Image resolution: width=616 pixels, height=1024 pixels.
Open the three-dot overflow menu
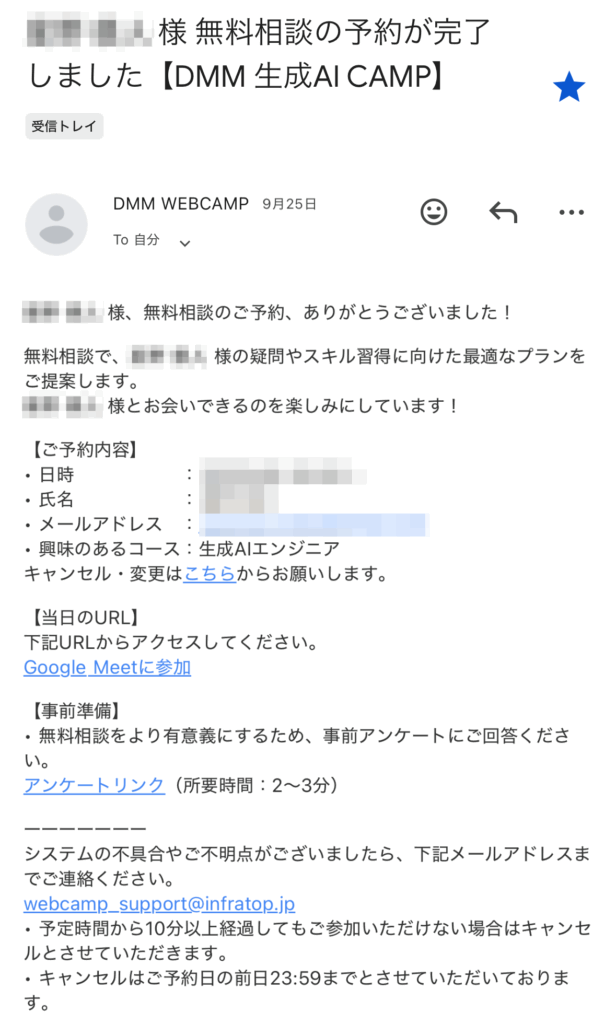click(x=571, y=212)
